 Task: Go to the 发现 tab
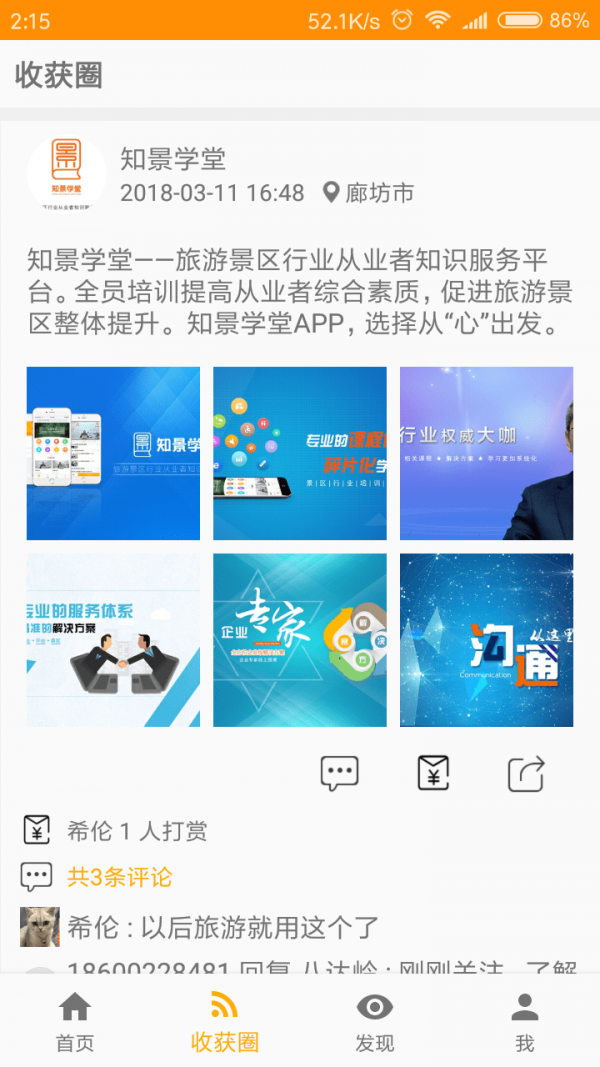[375, 1022]
